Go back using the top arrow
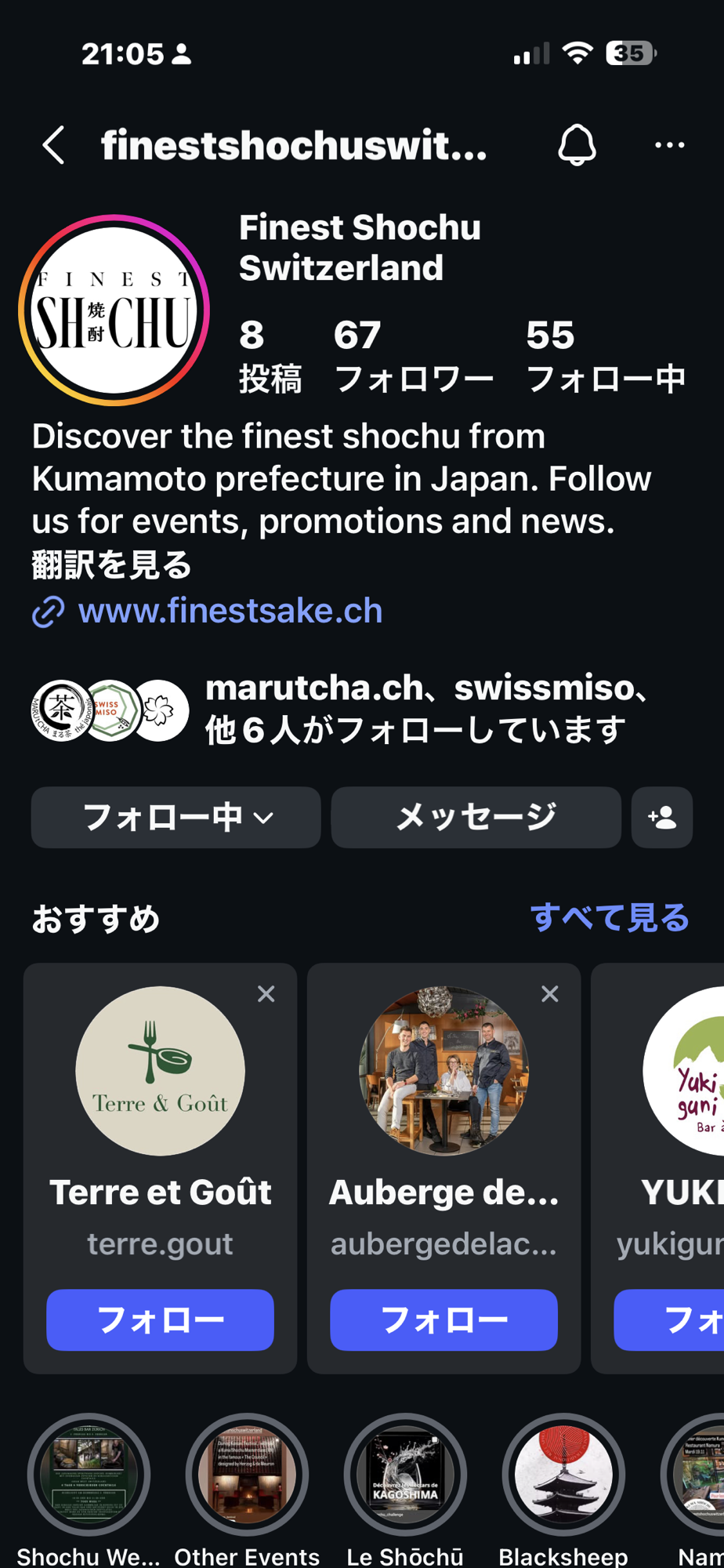 (x=53, y=145)
